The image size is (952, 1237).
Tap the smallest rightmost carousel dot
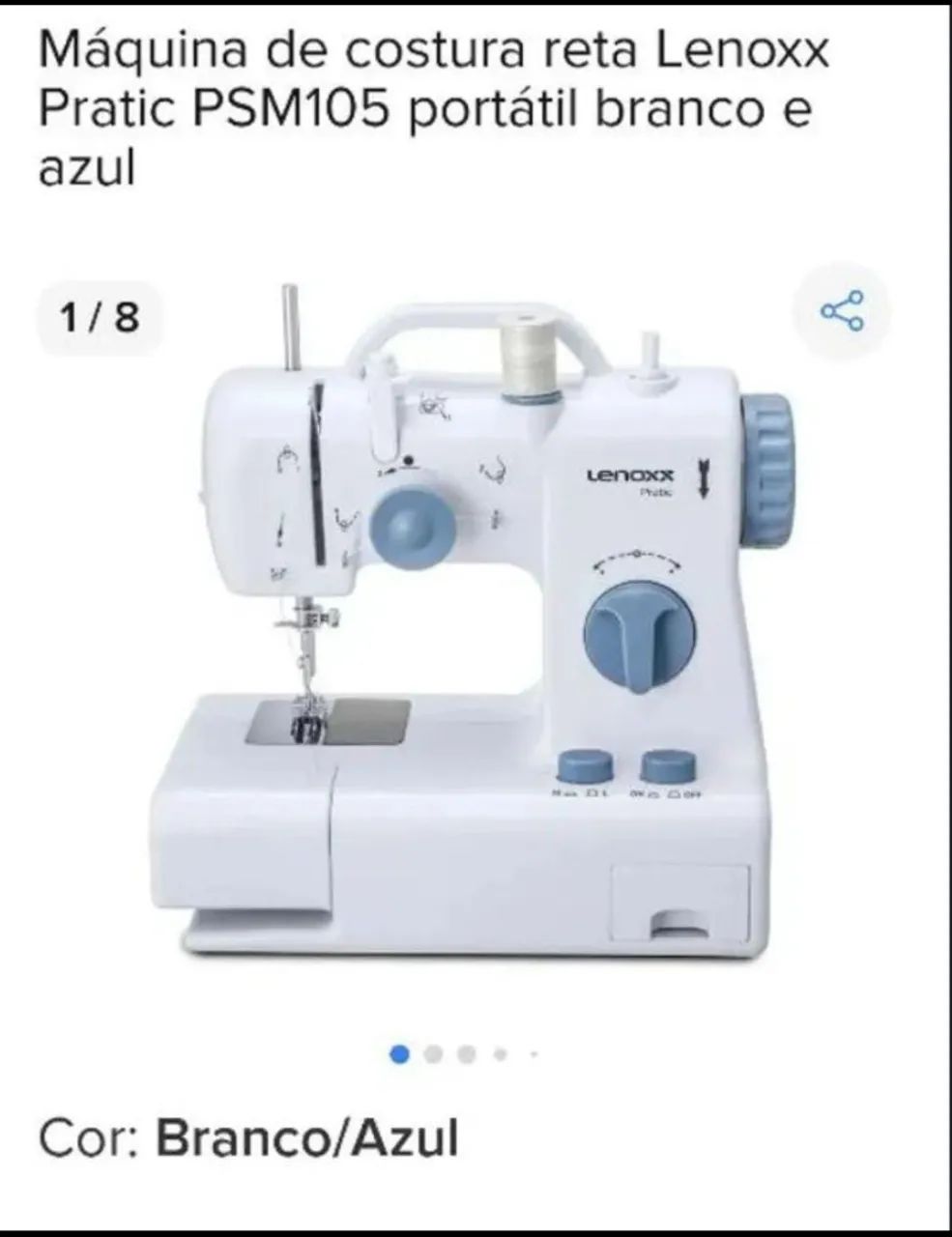point(534,1053)
